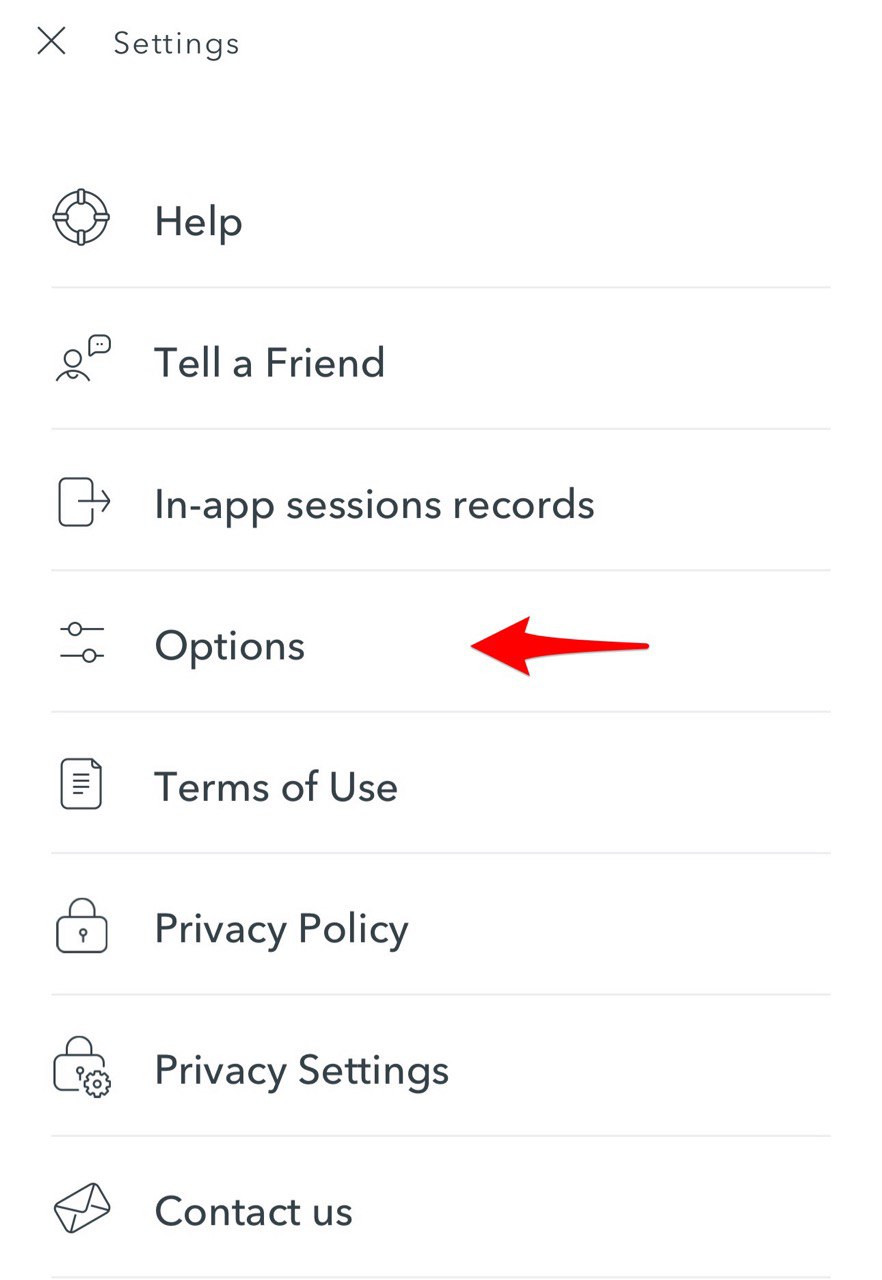Open the Help section
Image resolution: width=882 pixels, height=1280 pixels.
tap(198, 221)
